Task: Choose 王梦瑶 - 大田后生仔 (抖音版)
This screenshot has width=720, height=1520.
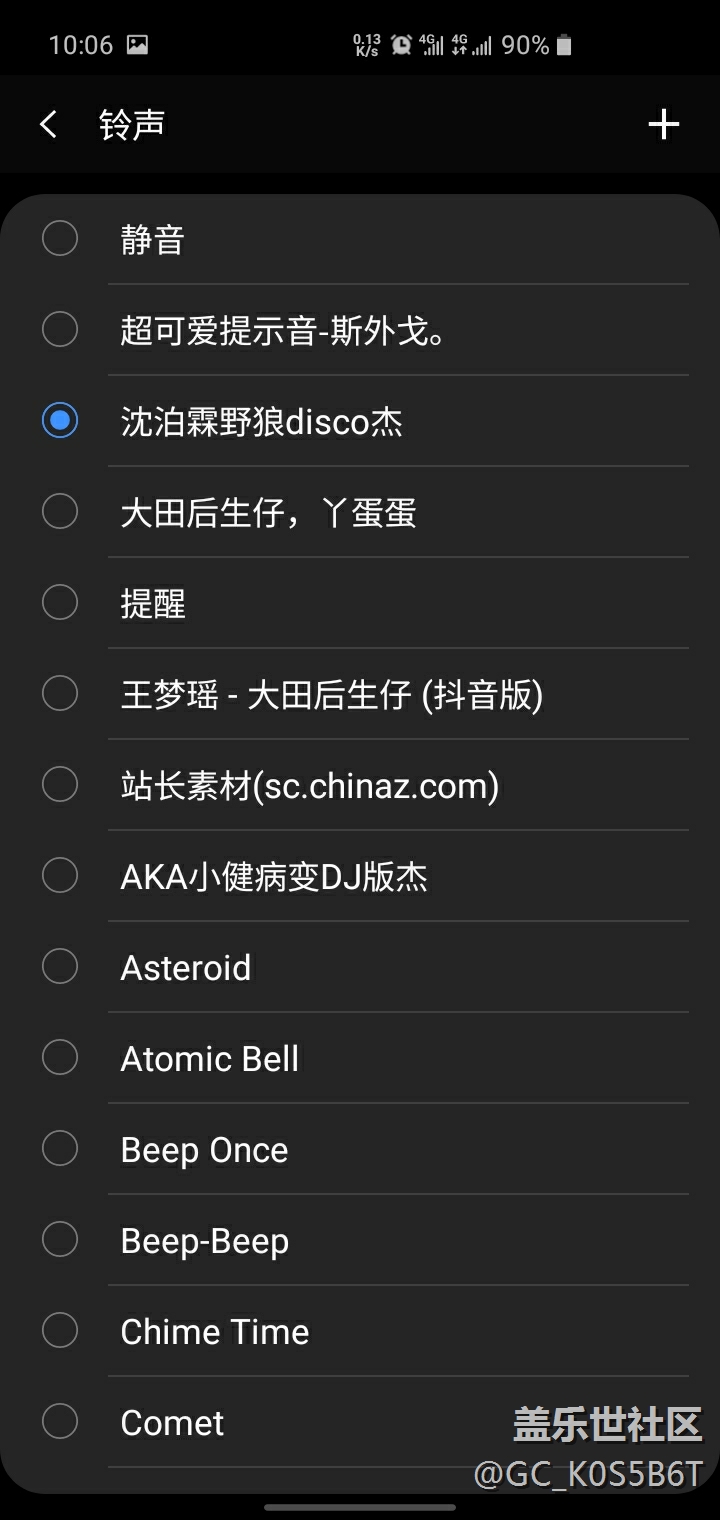Action: (x=360, y=694)
